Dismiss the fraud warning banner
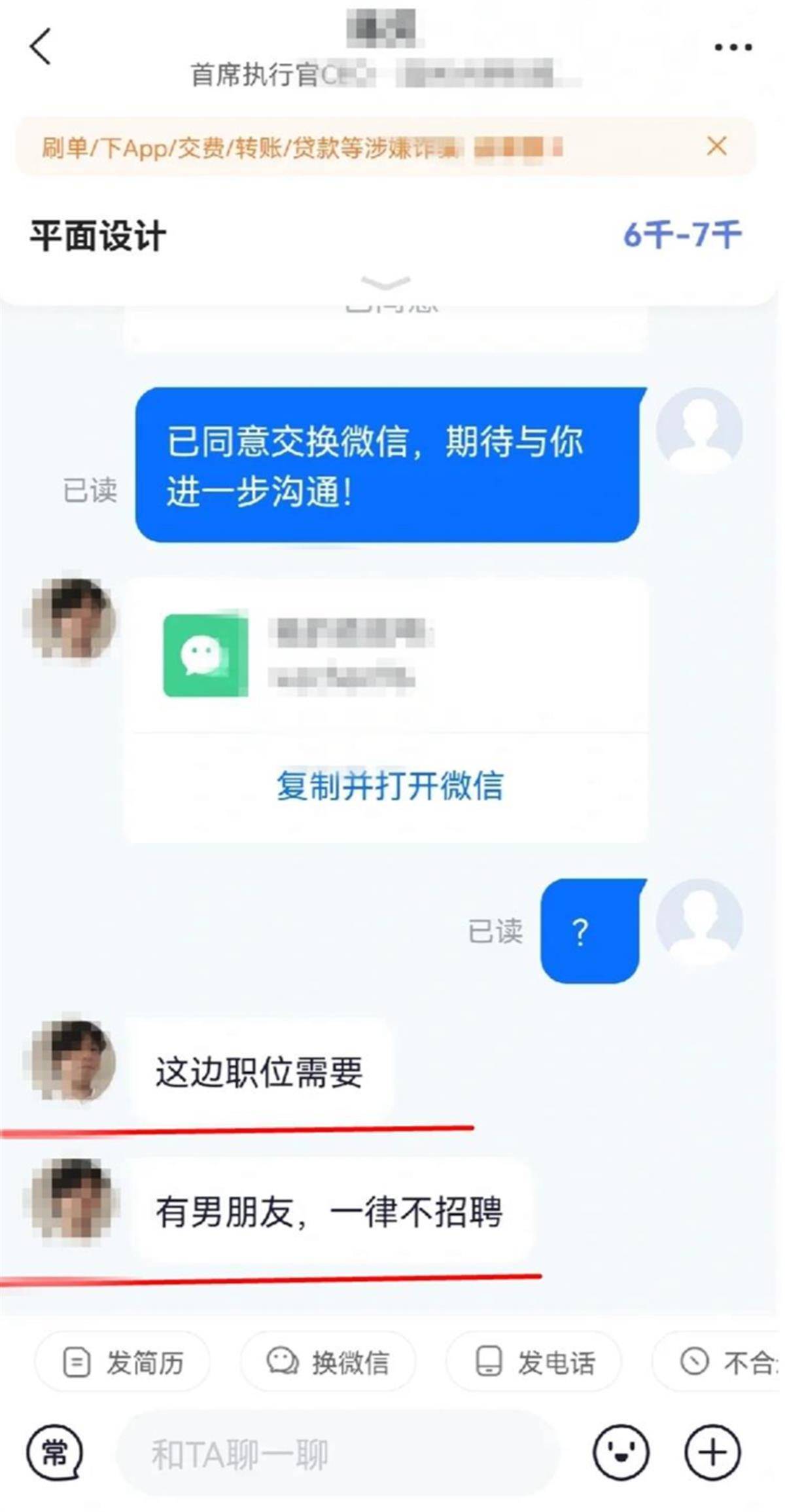The height and width of the screenshot is (1512, 785). click(717, 145)
